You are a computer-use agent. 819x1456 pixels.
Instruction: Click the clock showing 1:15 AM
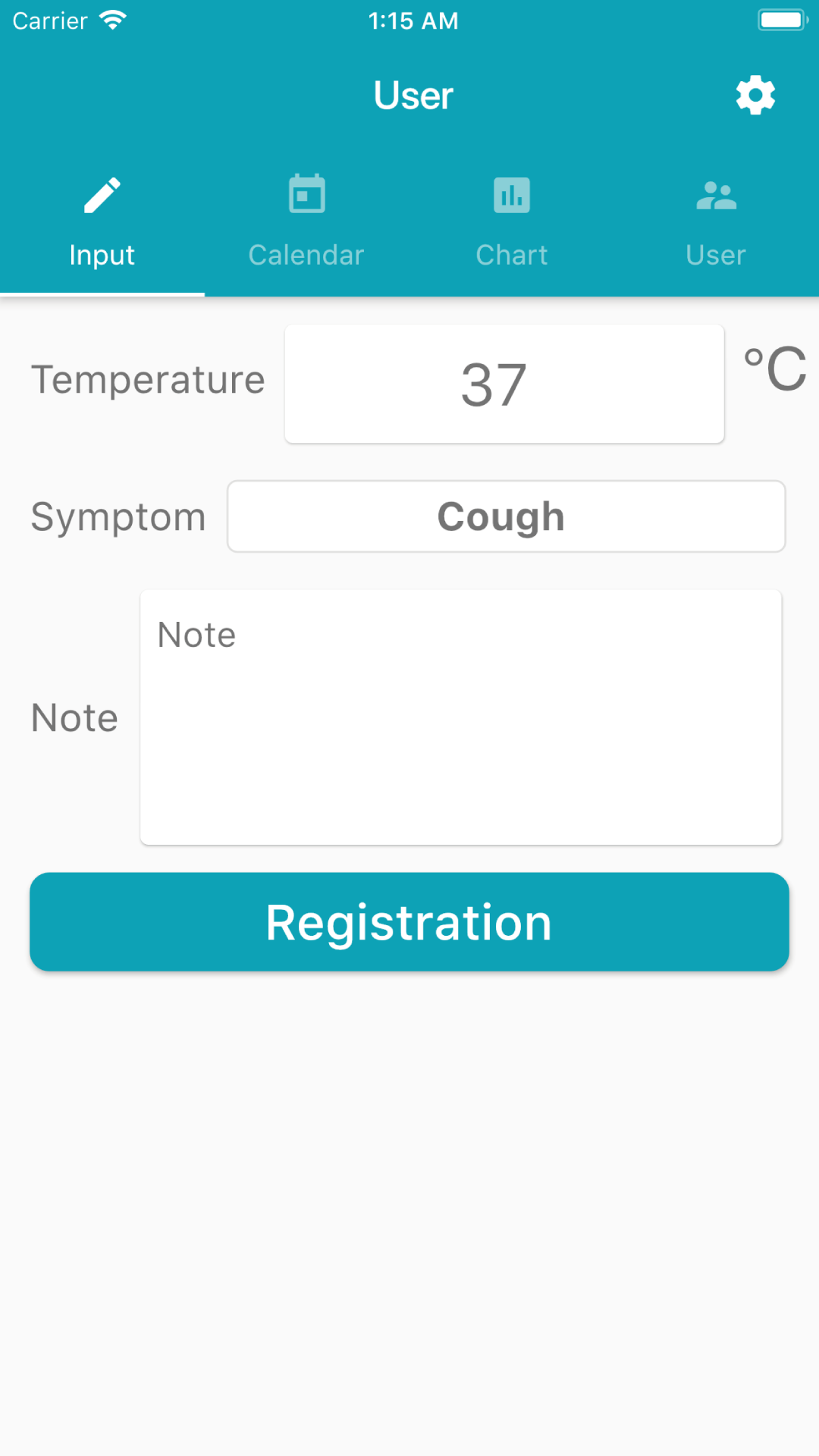[413, 20]
